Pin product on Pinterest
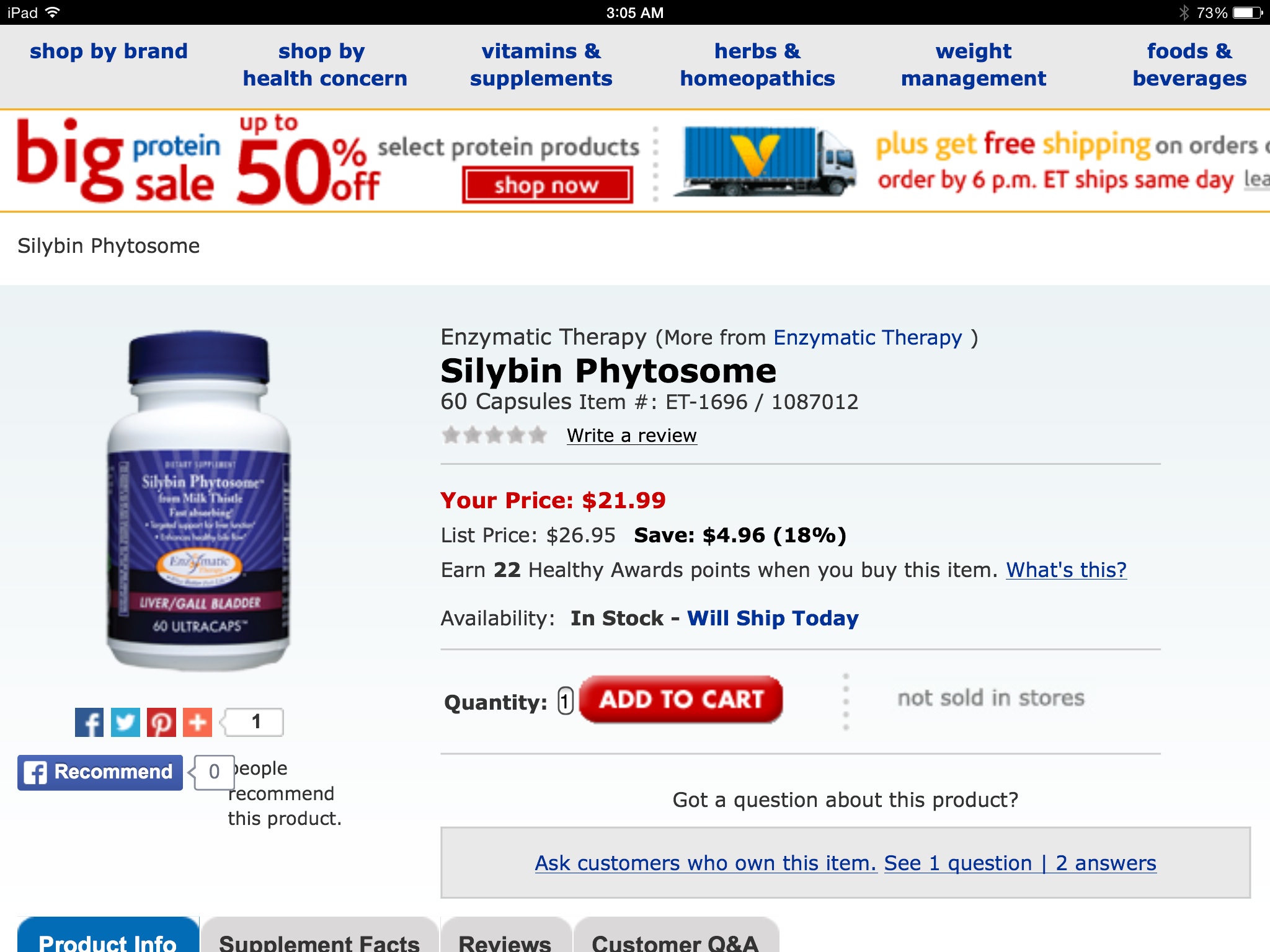Image resolution: width=1270 pixels, height=952 pixels. [x=161, y=723]
